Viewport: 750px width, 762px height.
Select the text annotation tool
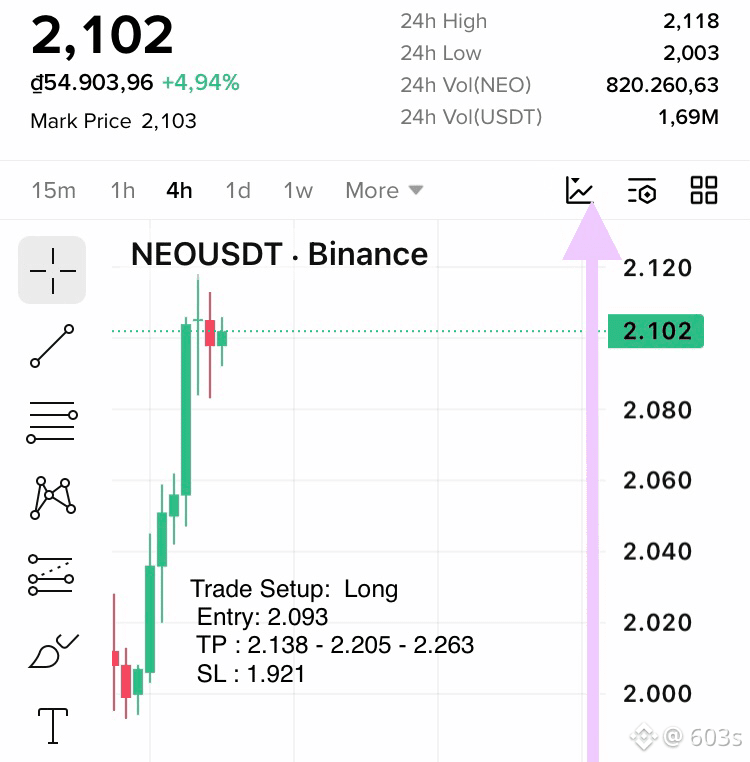[52, 726]
